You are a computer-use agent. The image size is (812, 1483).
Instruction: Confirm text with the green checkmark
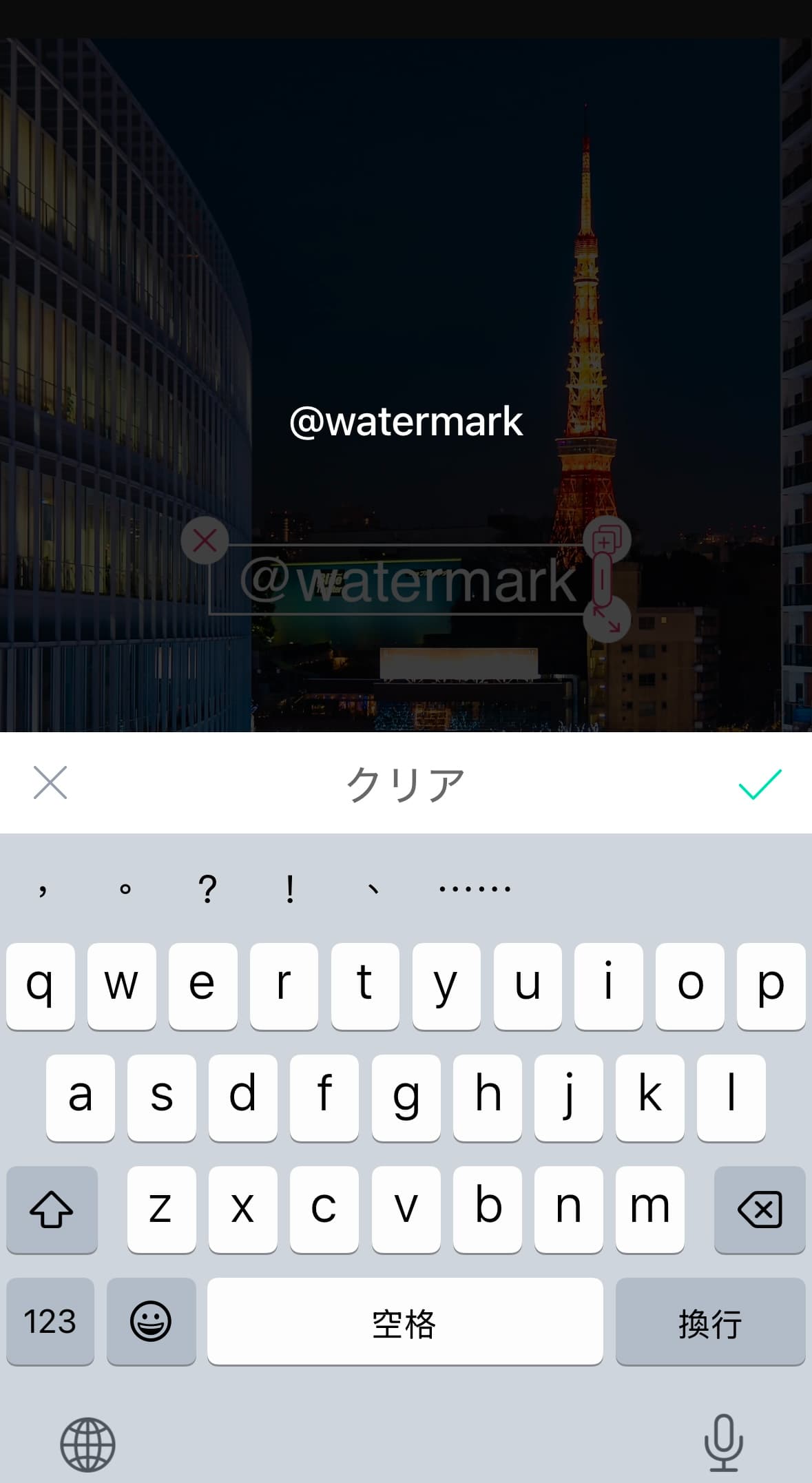[760, 784]
